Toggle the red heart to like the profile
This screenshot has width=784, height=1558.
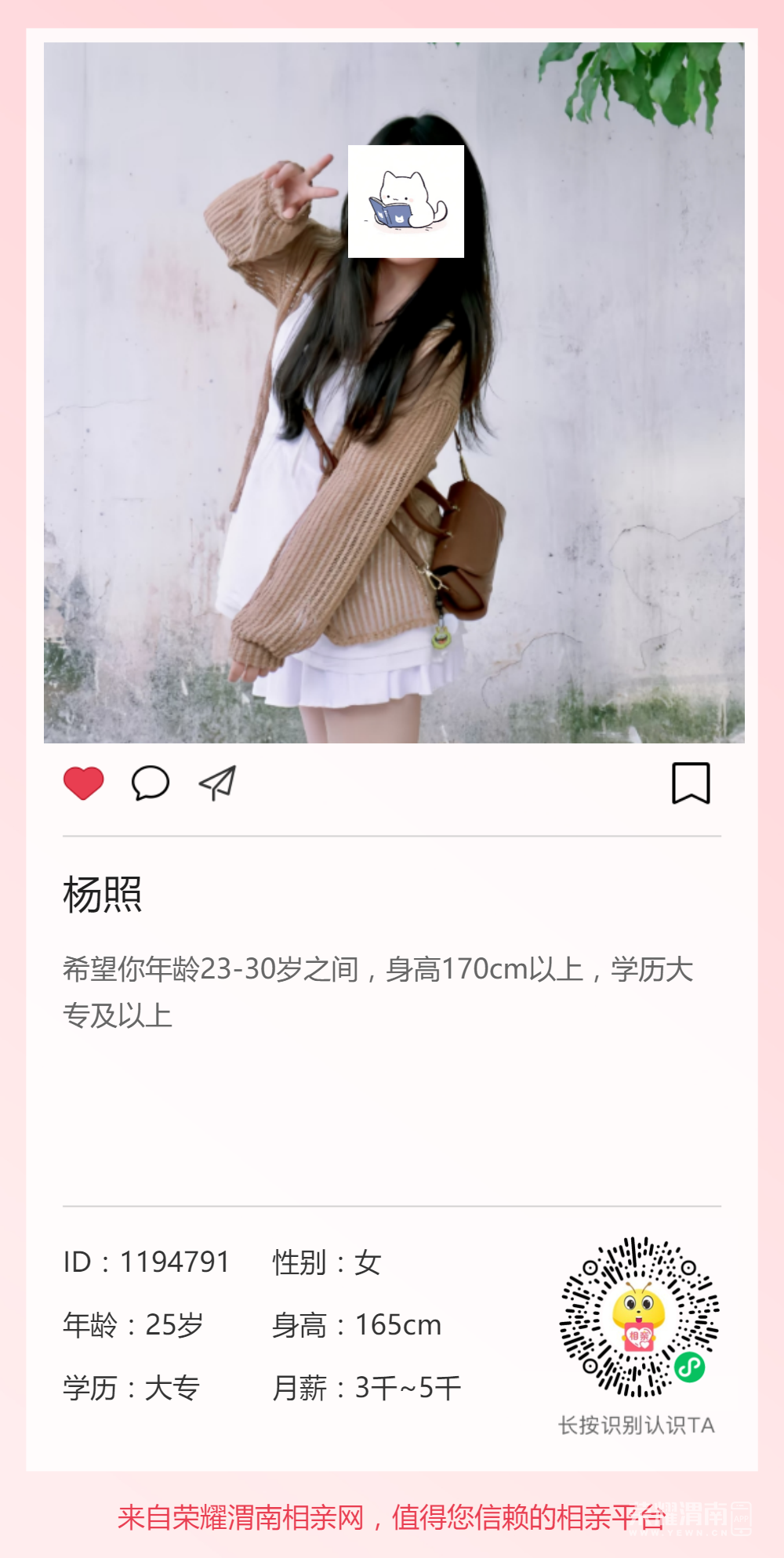tap(83, 781)
